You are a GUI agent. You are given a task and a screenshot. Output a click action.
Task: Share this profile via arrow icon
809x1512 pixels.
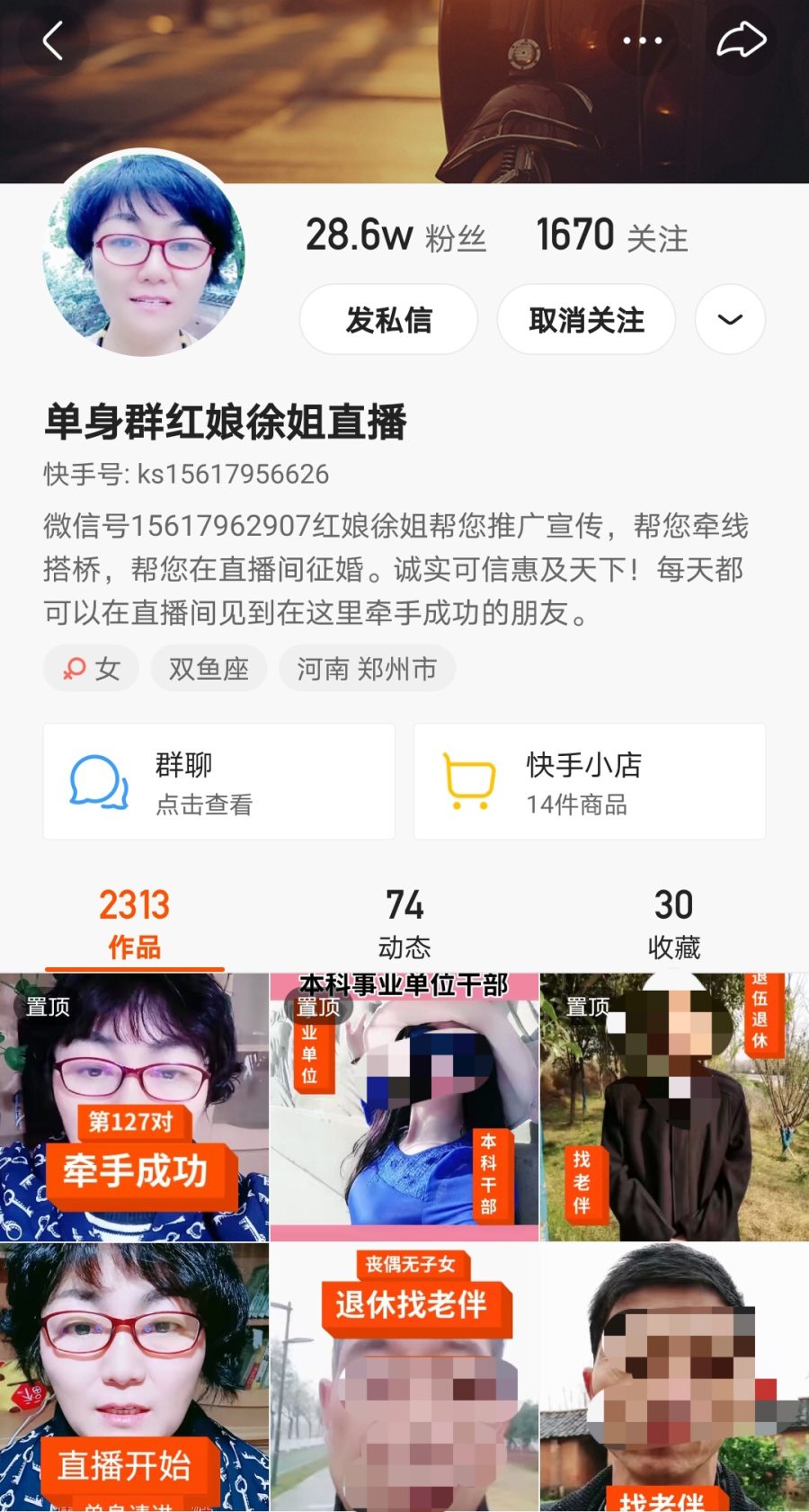741,40
